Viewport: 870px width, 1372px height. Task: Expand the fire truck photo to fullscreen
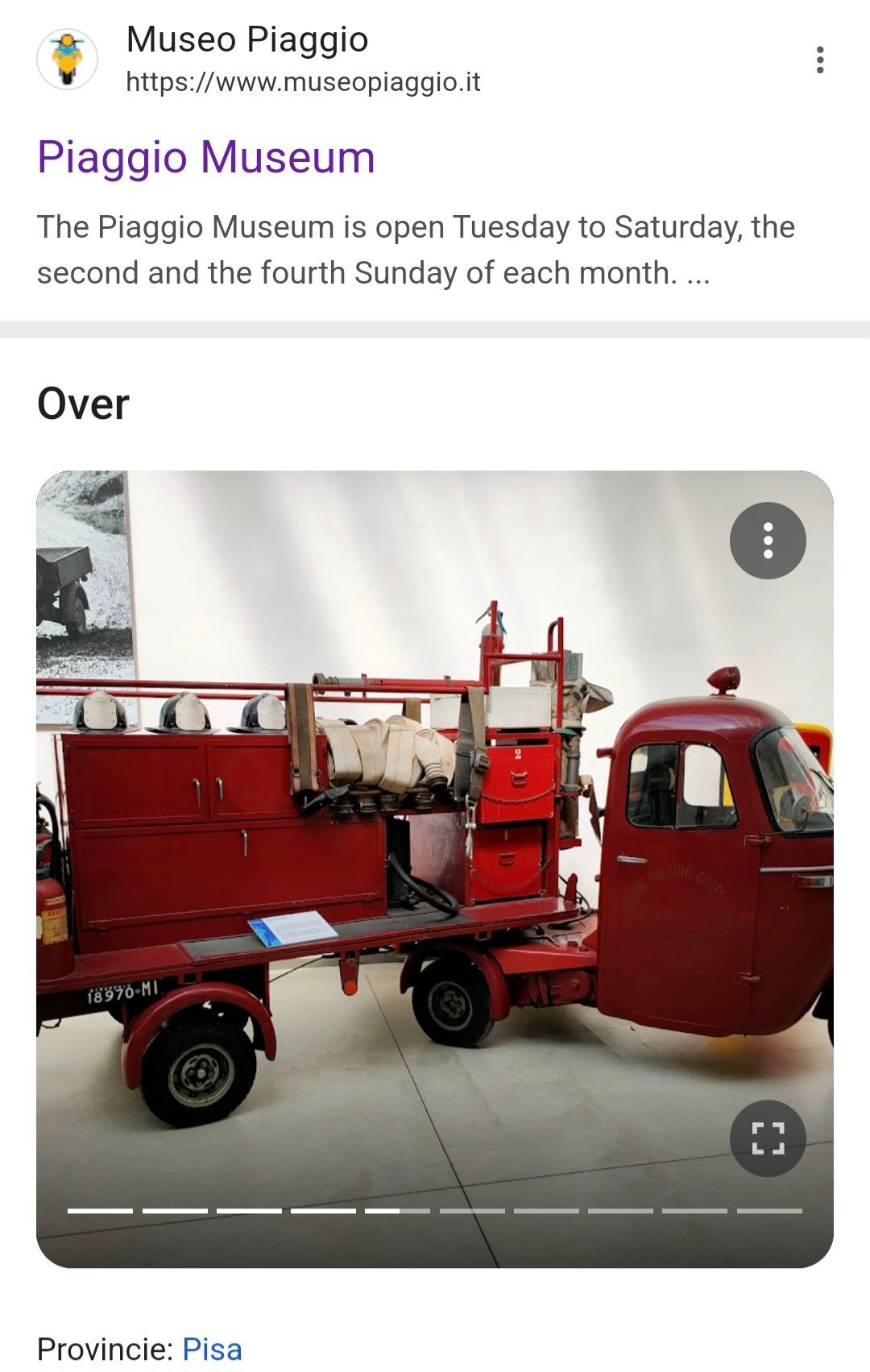pyautogui.click(x=767, y=1138)
